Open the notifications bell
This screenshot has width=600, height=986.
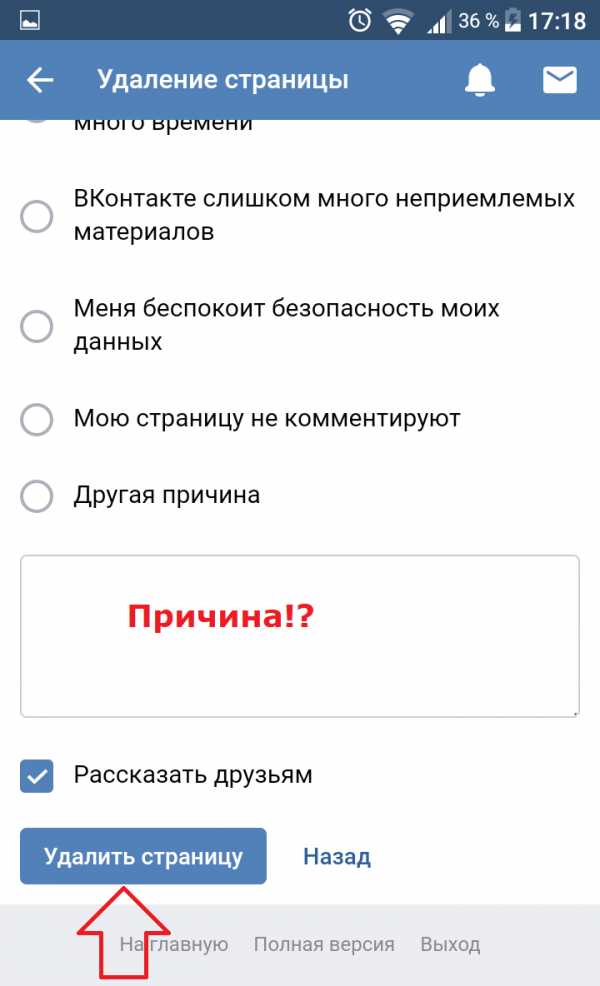[x=479, y=80]
